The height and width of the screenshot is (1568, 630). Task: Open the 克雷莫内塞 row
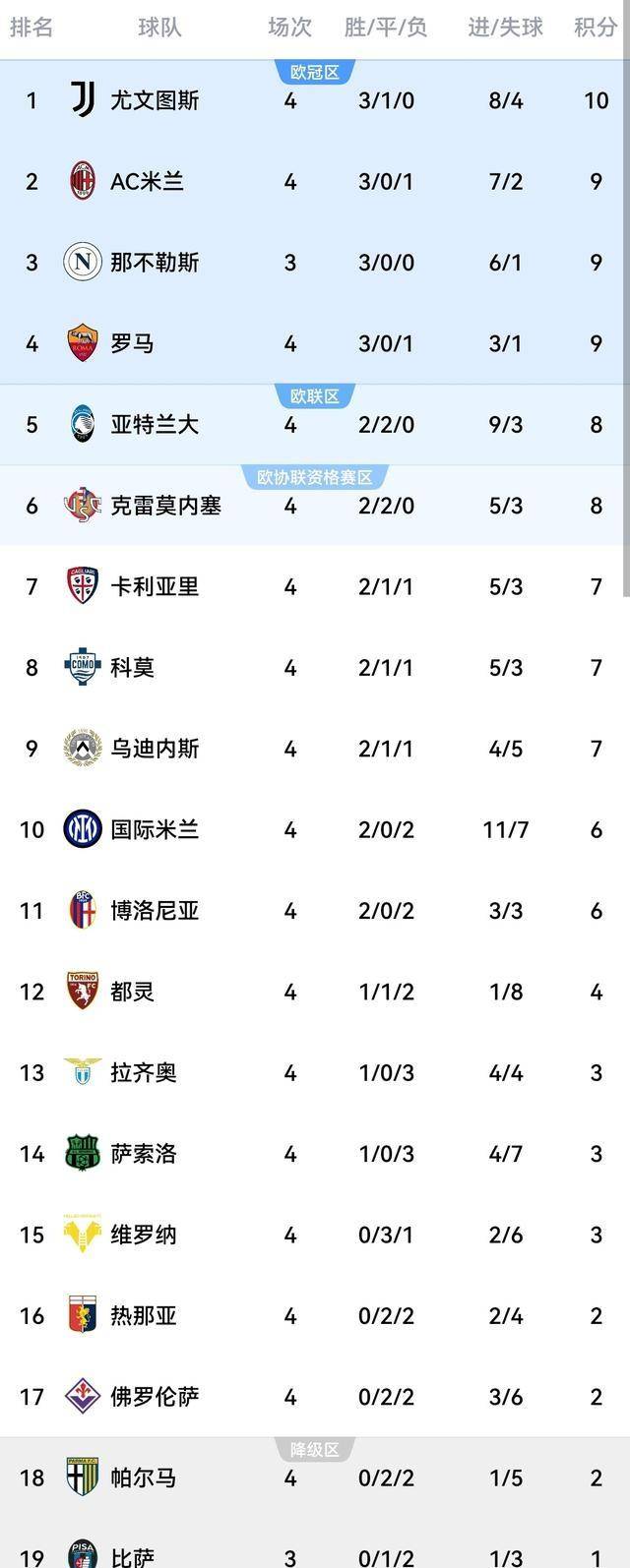click(x=165, y=506)
